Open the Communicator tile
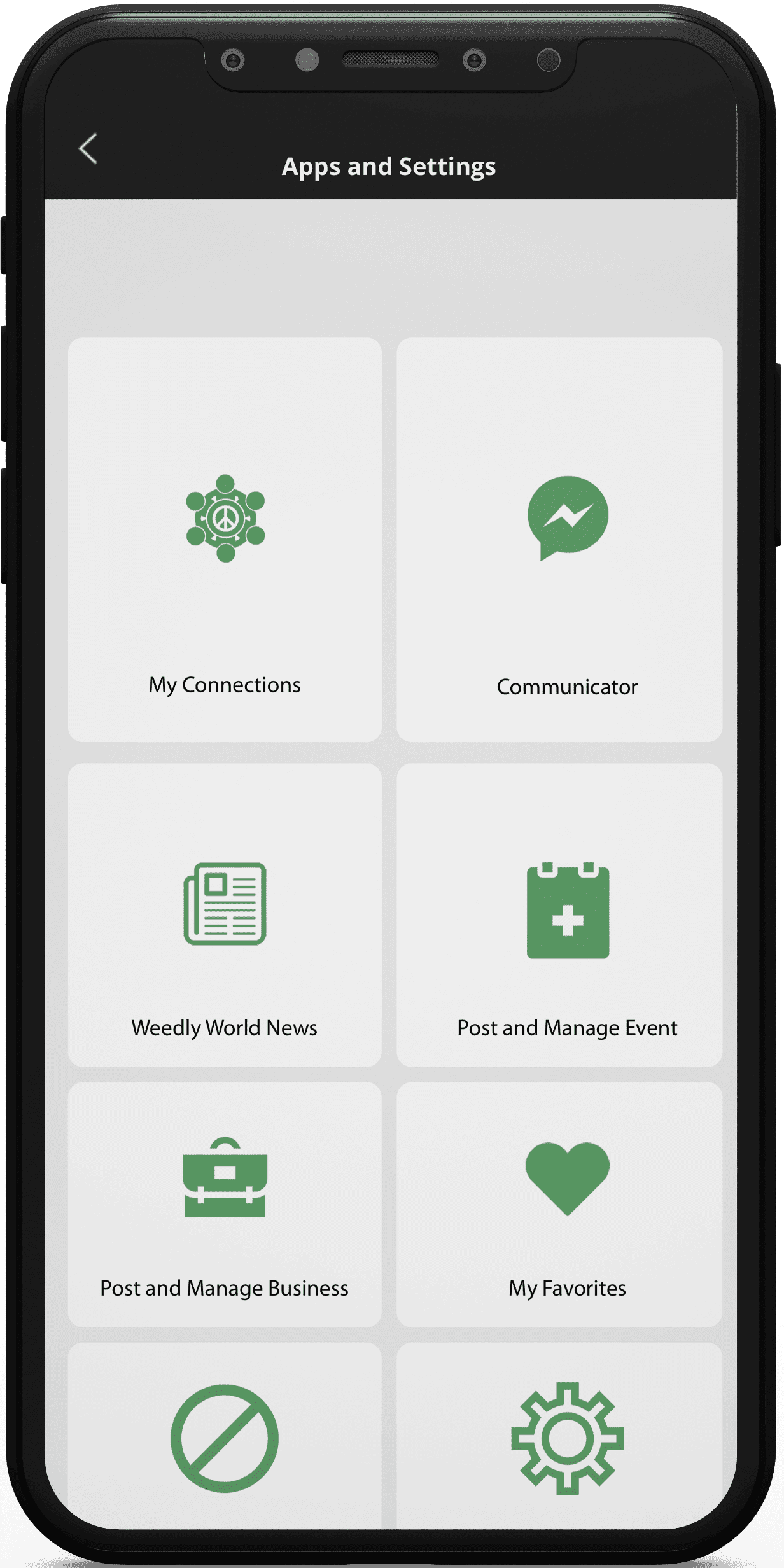The width and height of the screenshot is (784, 1568). (559, 540)
